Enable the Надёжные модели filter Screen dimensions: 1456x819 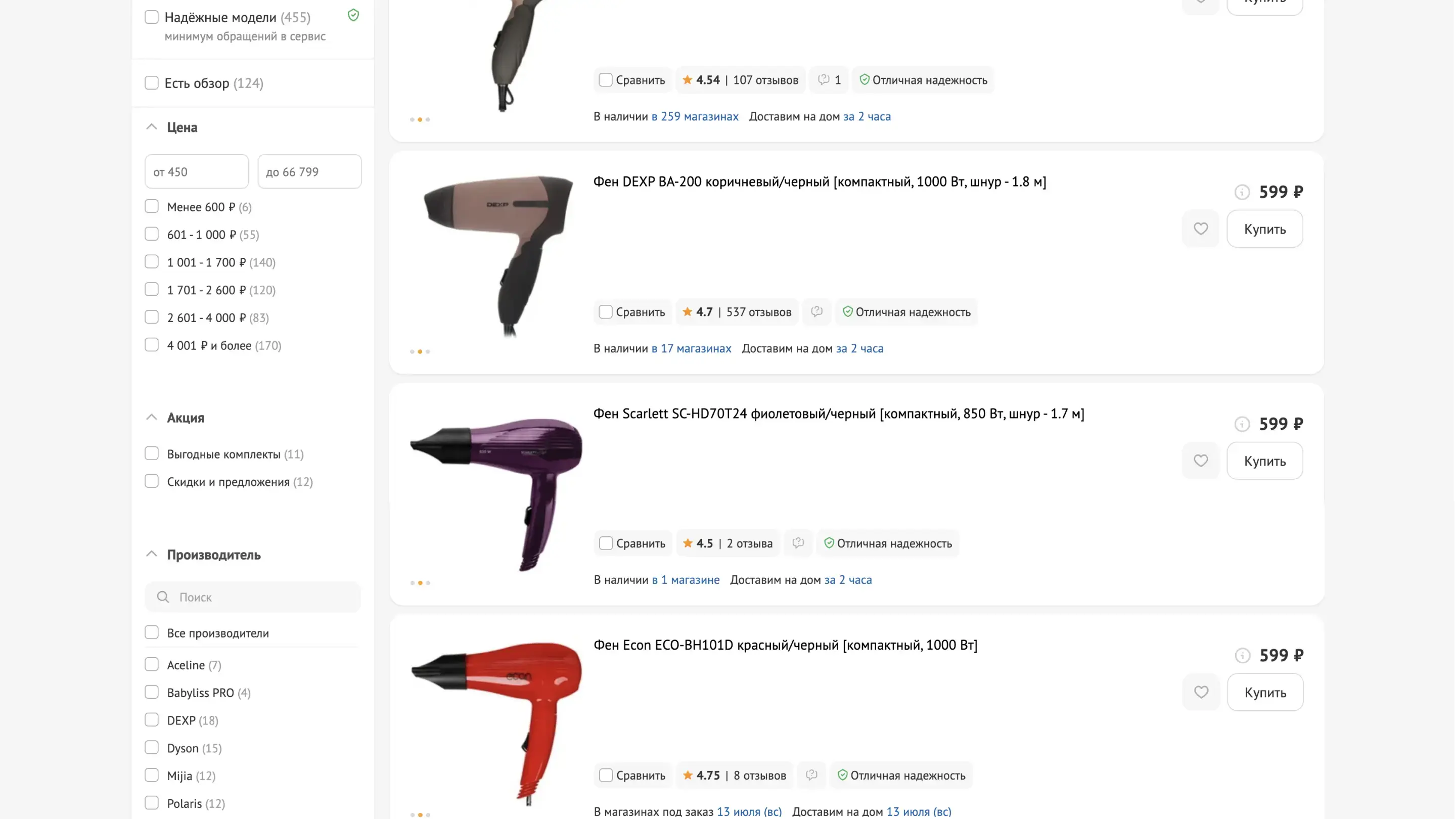[152, 17]
